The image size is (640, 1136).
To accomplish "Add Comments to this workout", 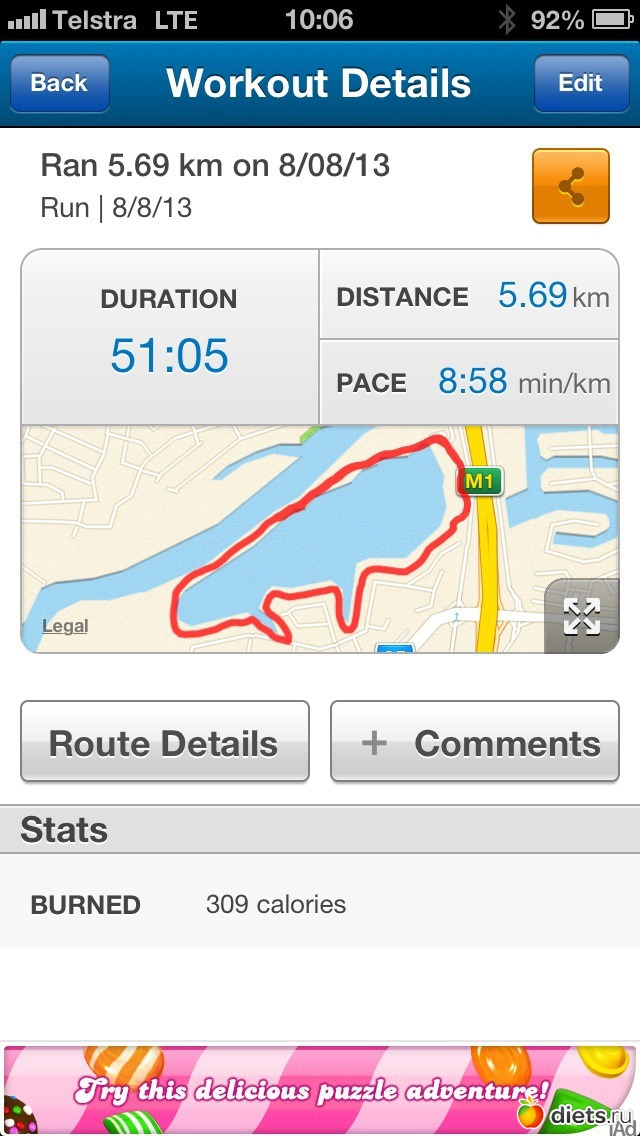I will (475, 743).
